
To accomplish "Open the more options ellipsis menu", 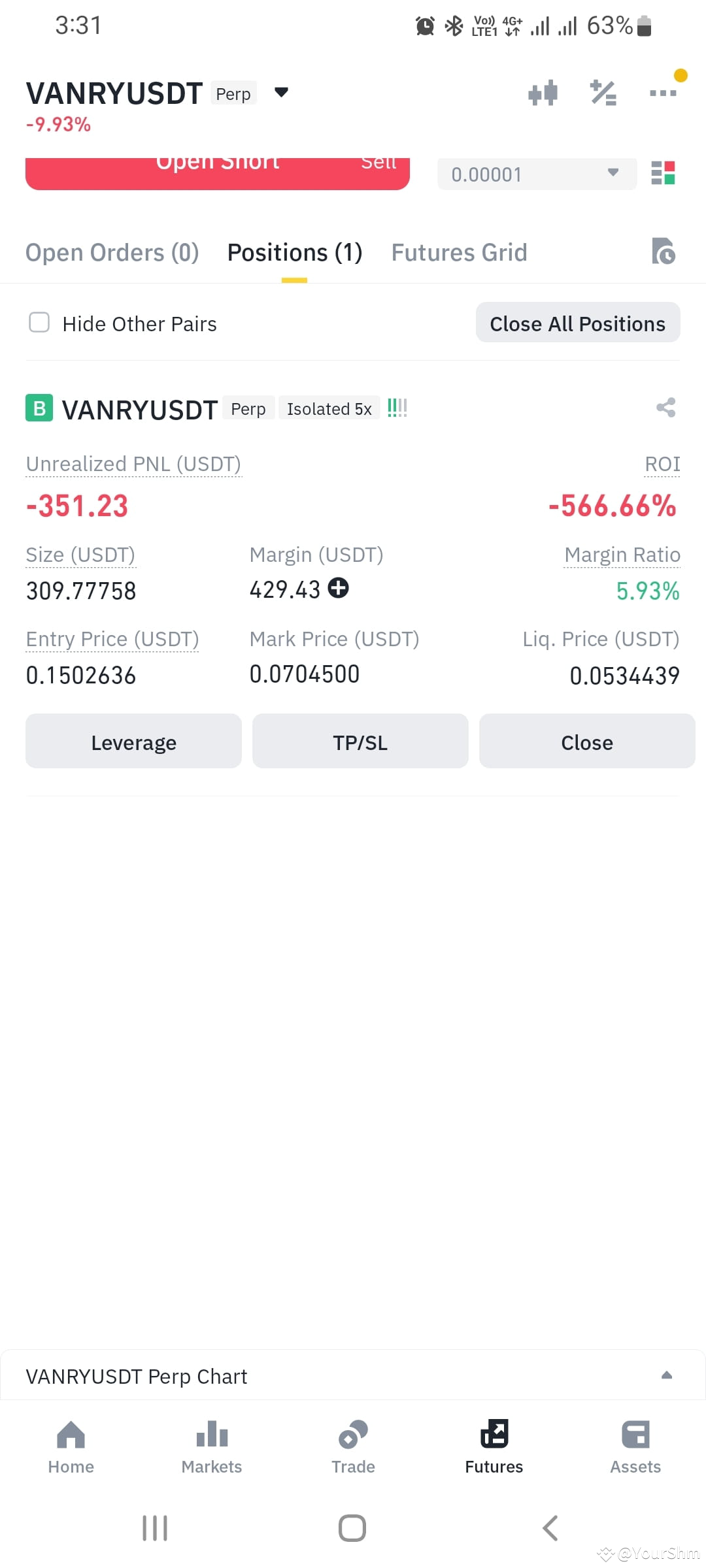I will point(662,93).
